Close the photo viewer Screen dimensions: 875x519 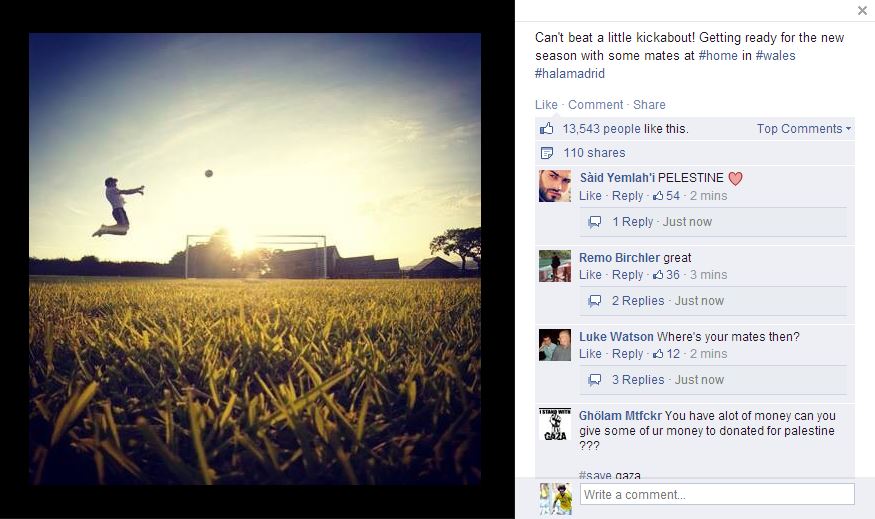(862, 11)
